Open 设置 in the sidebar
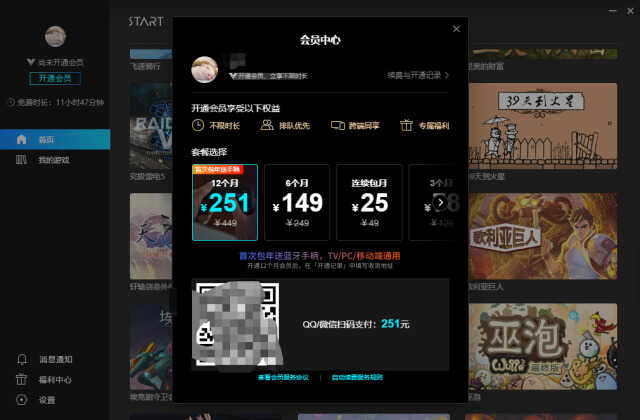The width and height of the screenshot is (640, 420). [x=47, y=400]
